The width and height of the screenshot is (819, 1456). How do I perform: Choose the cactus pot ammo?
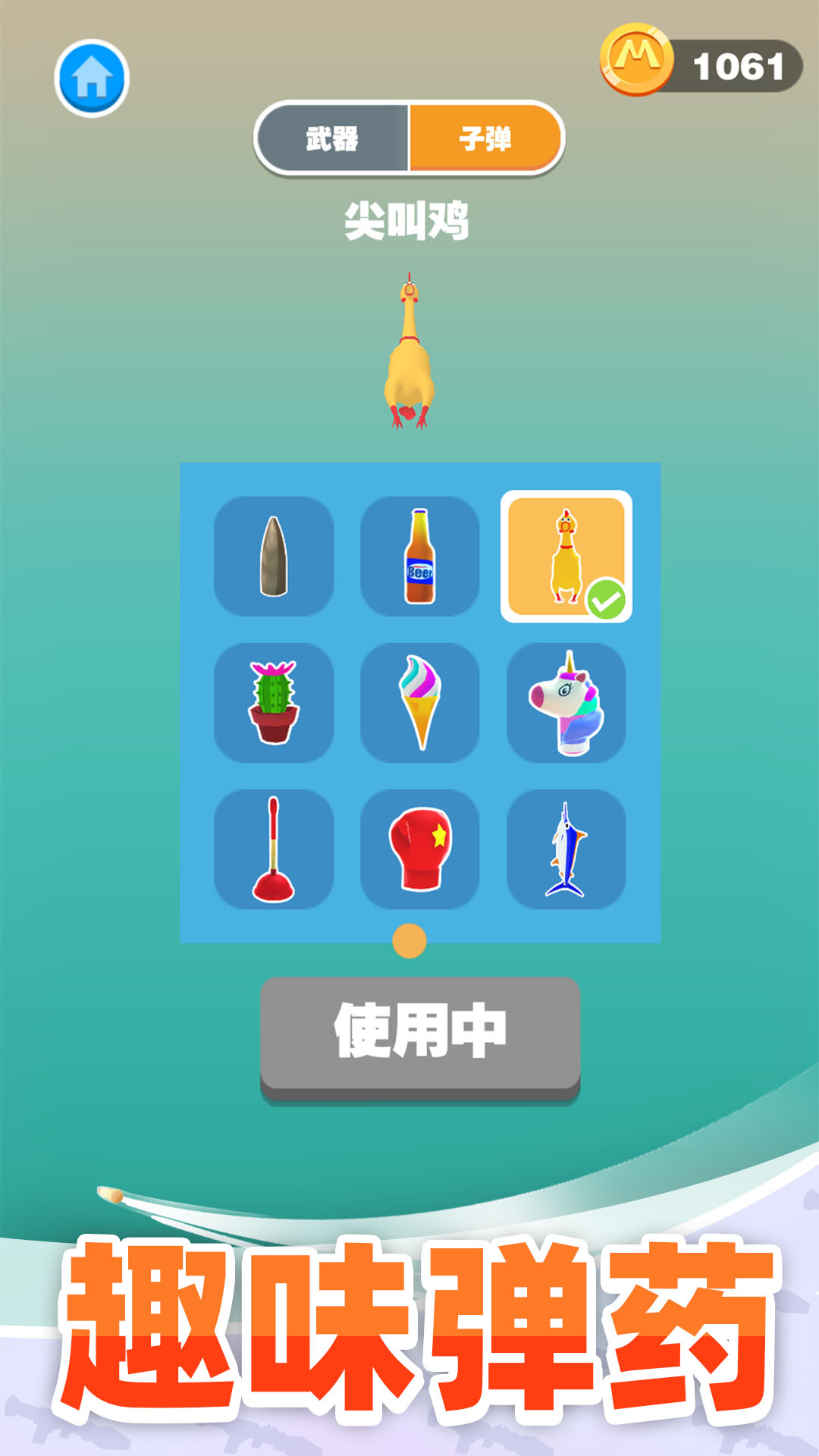274,703
